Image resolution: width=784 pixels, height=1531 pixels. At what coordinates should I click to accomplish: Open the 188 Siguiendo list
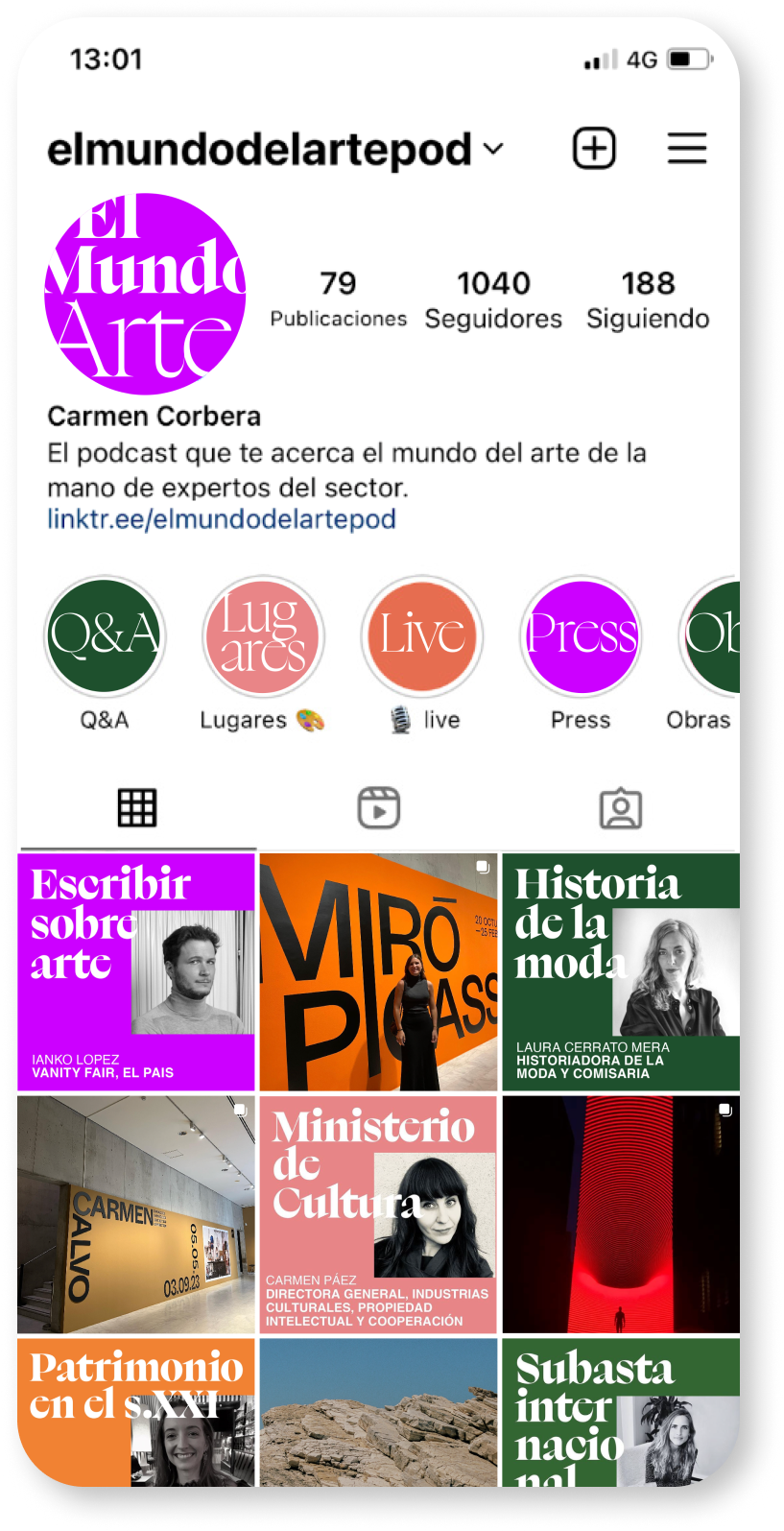tap(648, 299)
